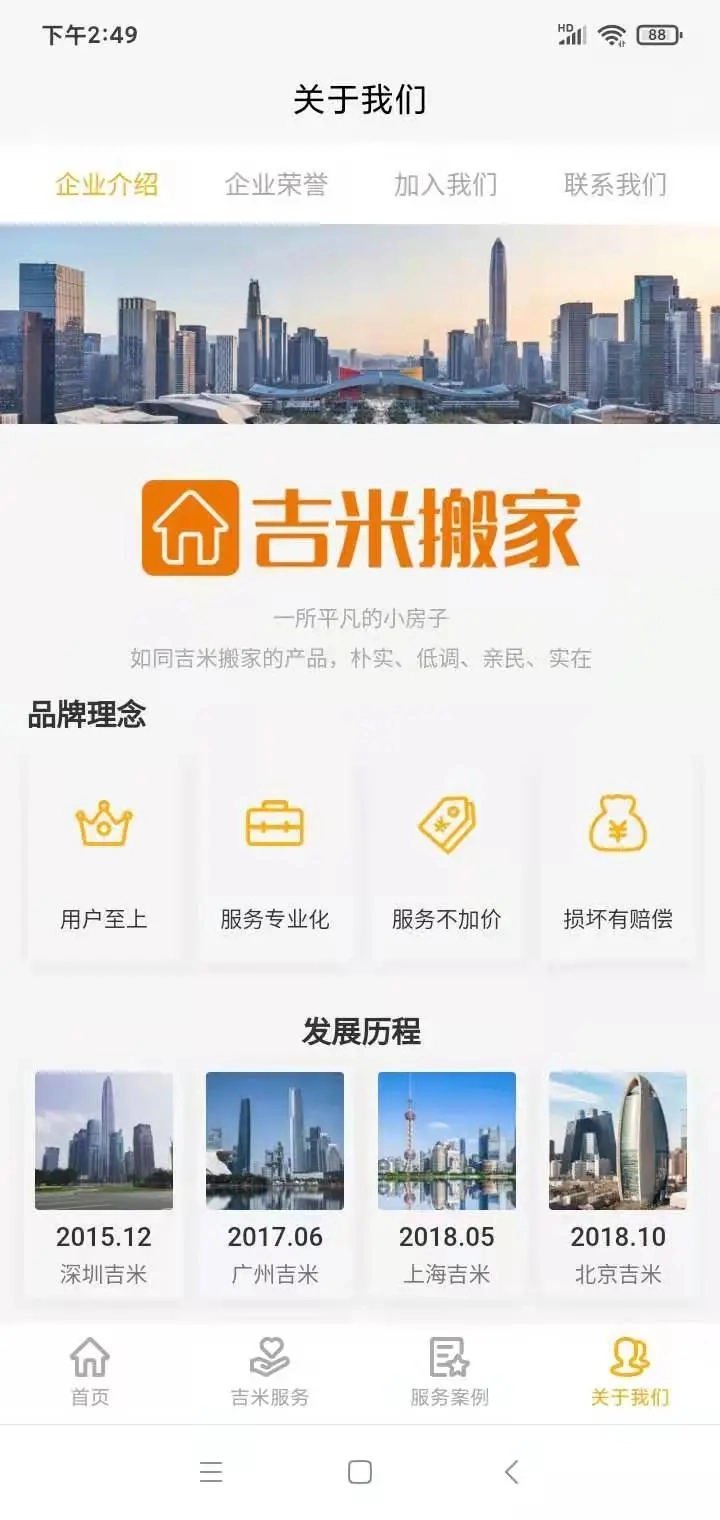Select the 联系我们 tab
Viewport: 720px width, 1520px height.
(x=613, y=184)
